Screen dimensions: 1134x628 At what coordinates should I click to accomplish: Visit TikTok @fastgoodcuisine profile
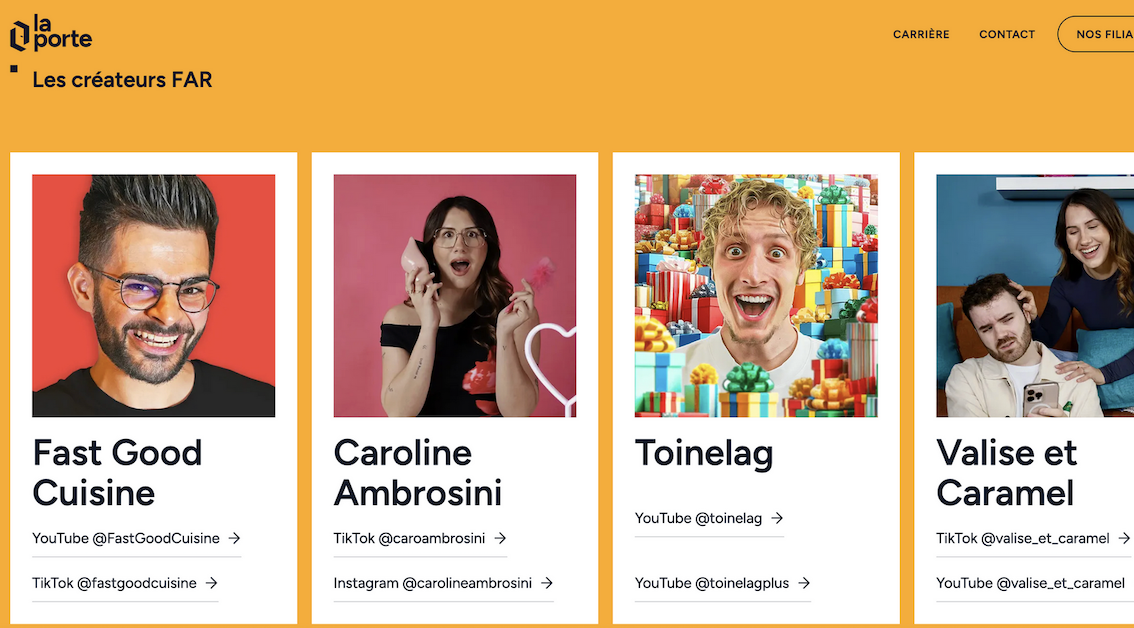(125, 583)
